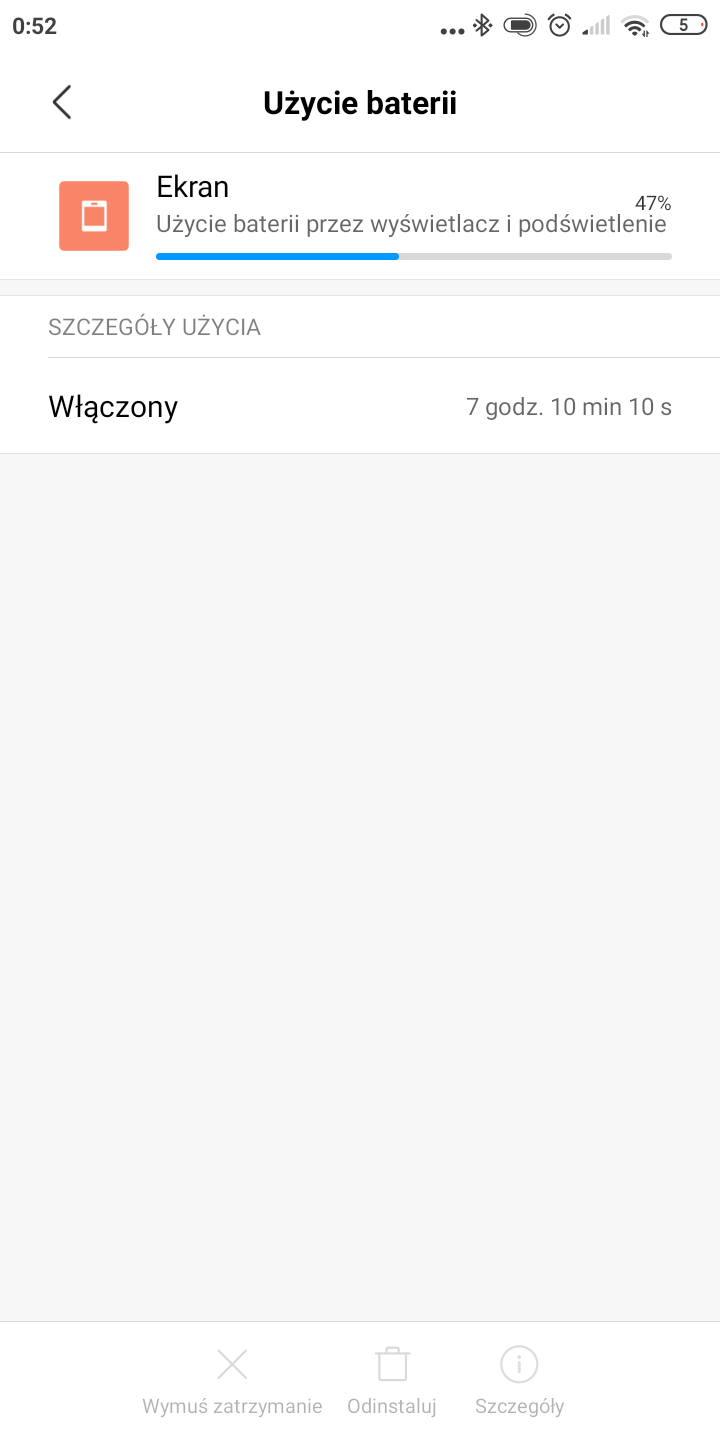Tap the Wi-Fi icon in status bar

tap(635, 25)
